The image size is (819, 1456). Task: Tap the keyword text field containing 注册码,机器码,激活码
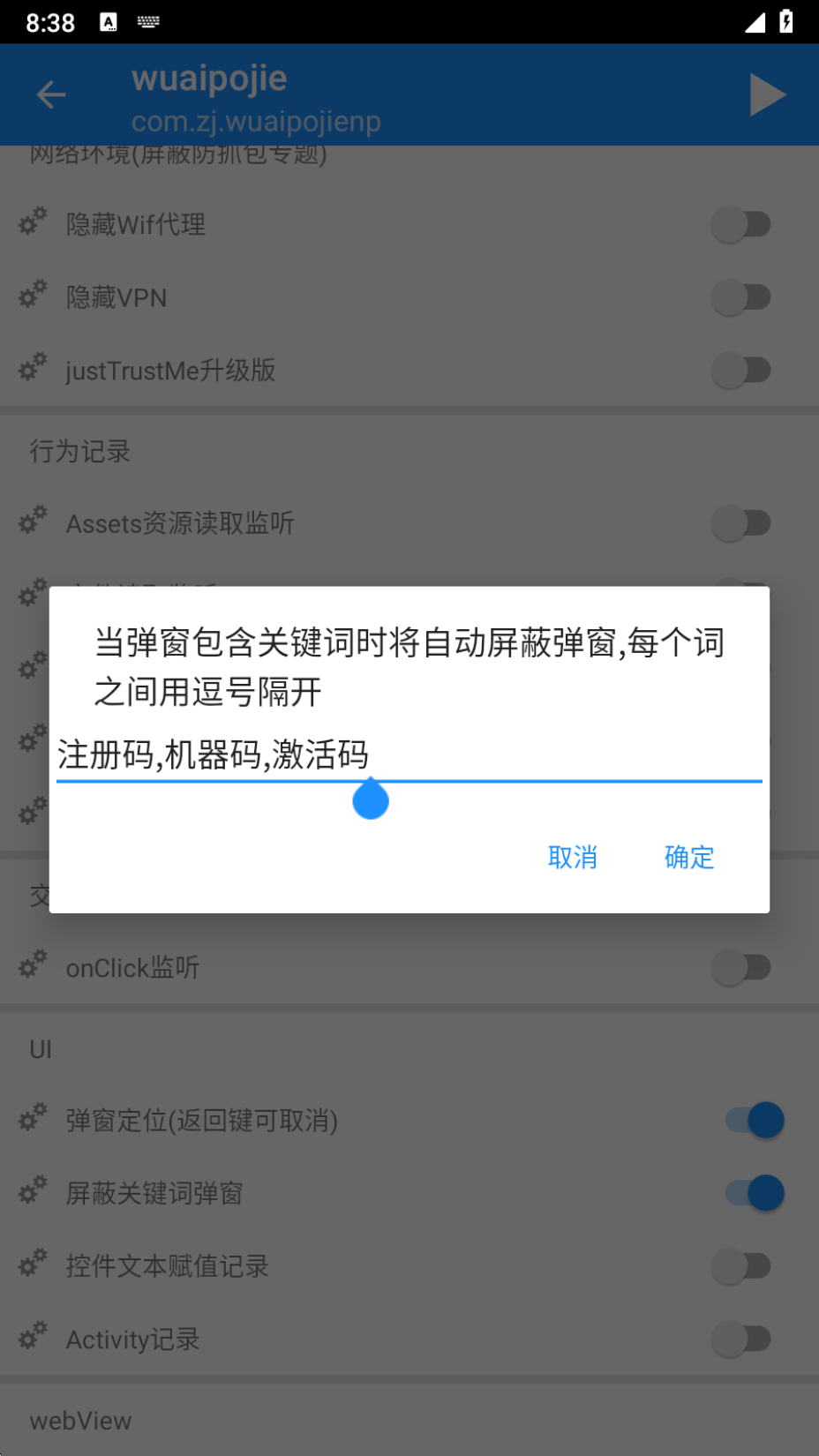pyautogui.click(x=408, y=755)
